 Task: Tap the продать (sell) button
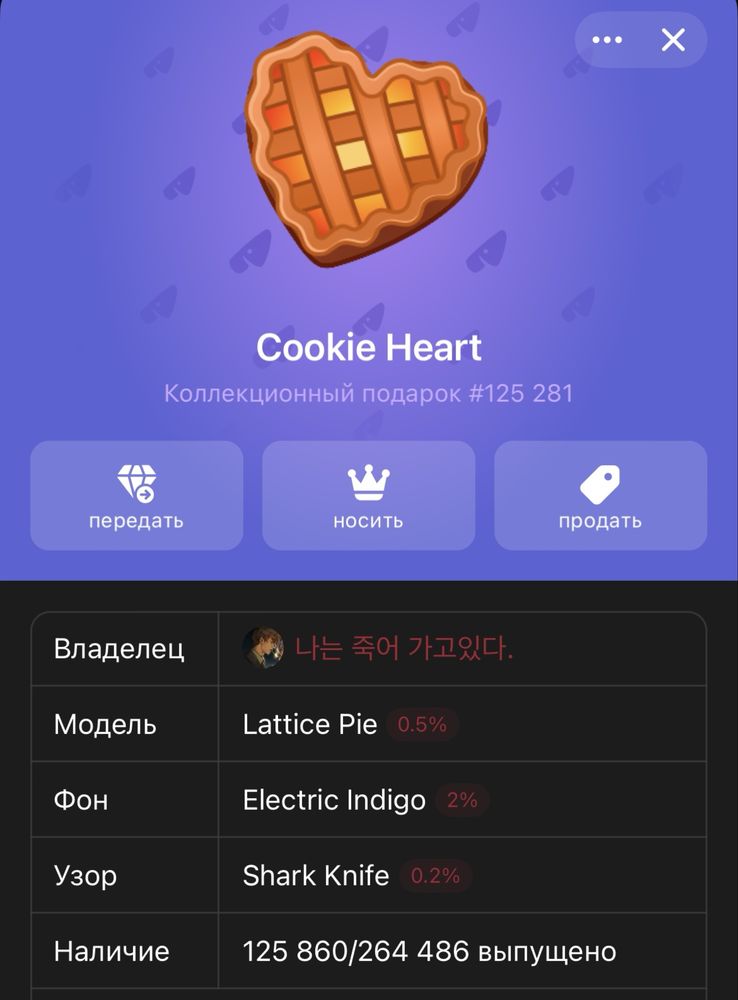[600, 496]
